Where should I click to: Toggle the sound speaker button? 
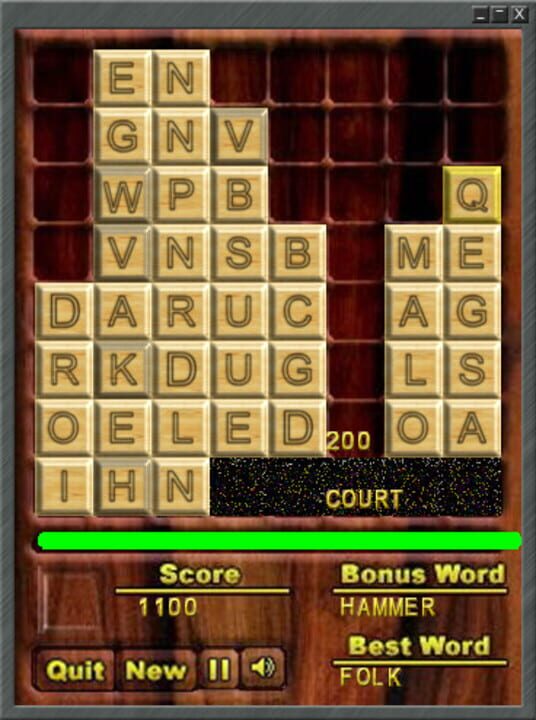point(263,669)
